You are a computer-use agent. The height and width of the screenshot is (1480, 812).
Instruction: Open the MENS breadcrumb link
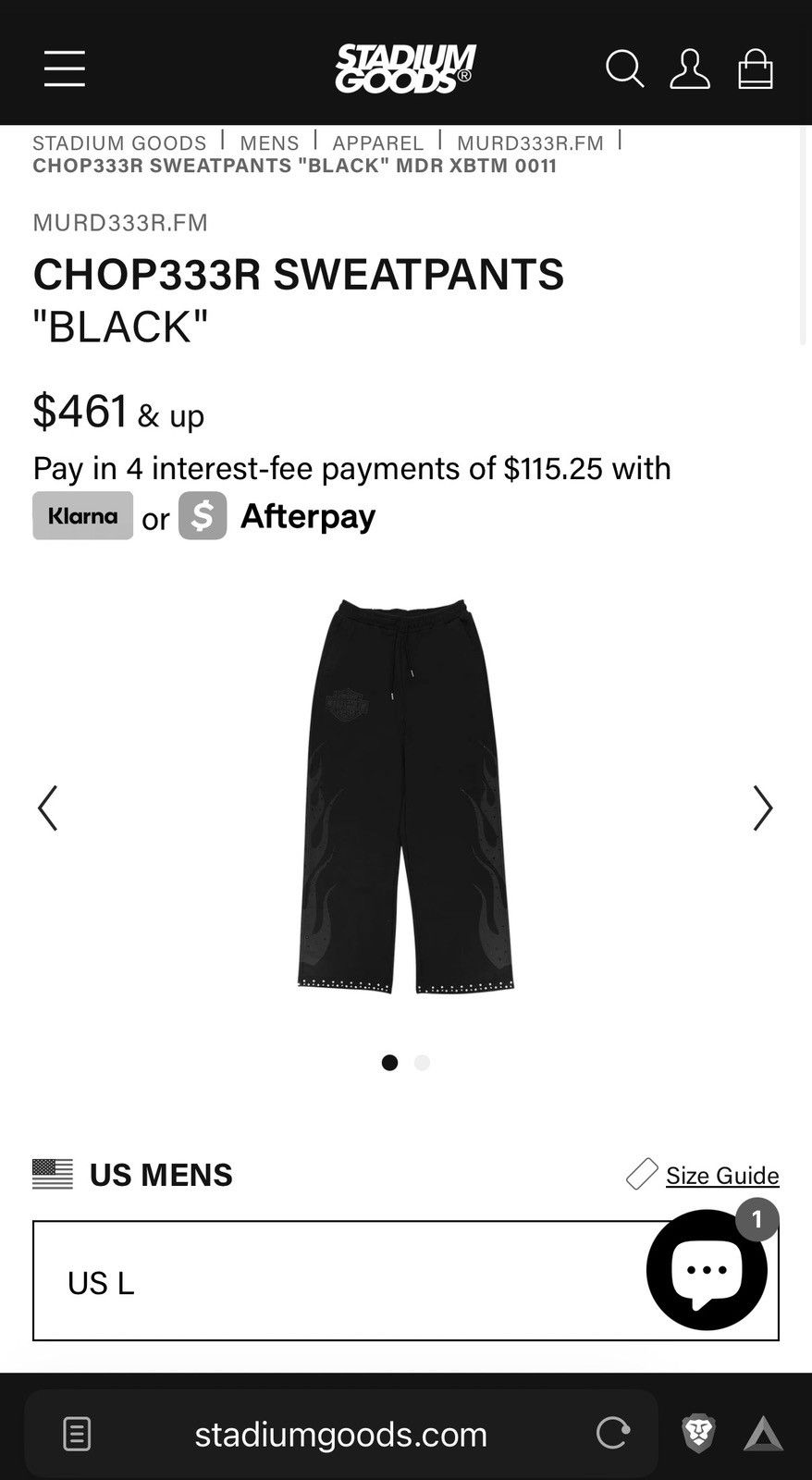coord(269,142)
